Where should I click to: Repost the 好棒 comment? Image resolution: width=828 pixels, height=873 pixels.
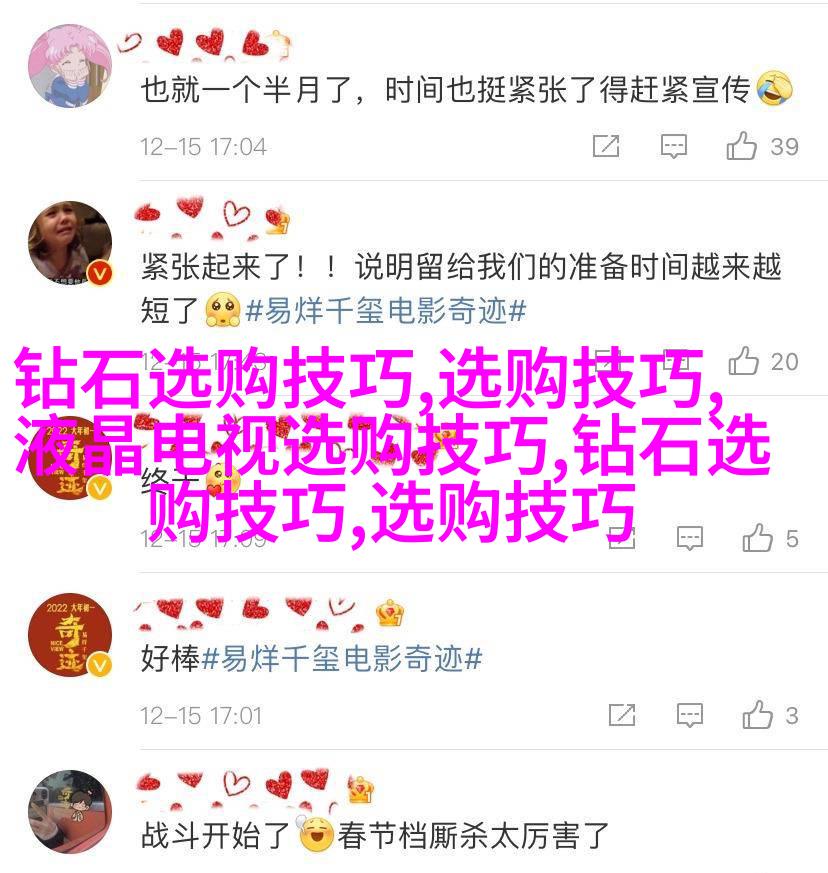coord(622,715)
